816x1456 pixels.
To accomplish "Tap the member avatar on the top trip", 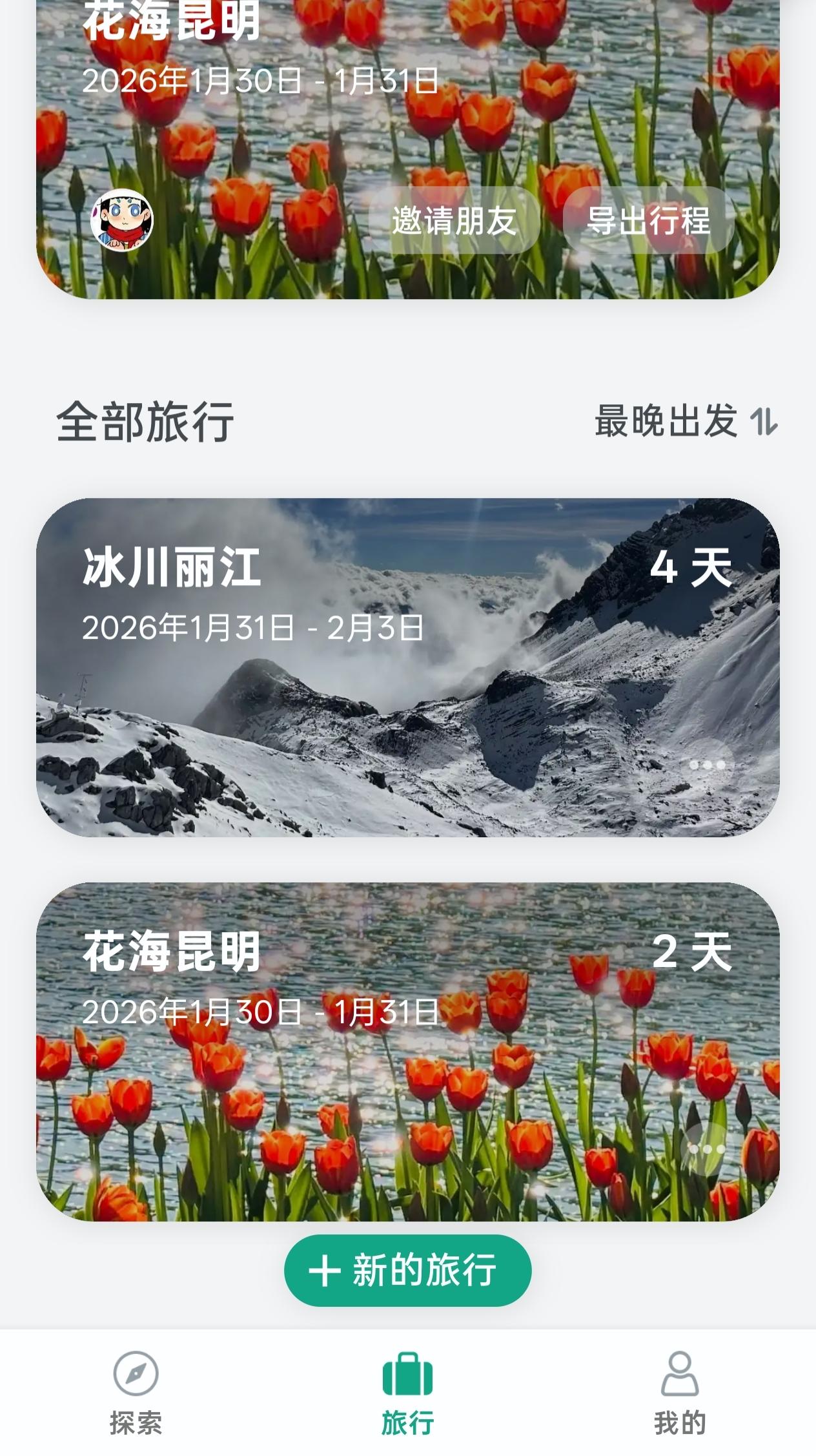I will pyautogui.click(x=122, y=220).
